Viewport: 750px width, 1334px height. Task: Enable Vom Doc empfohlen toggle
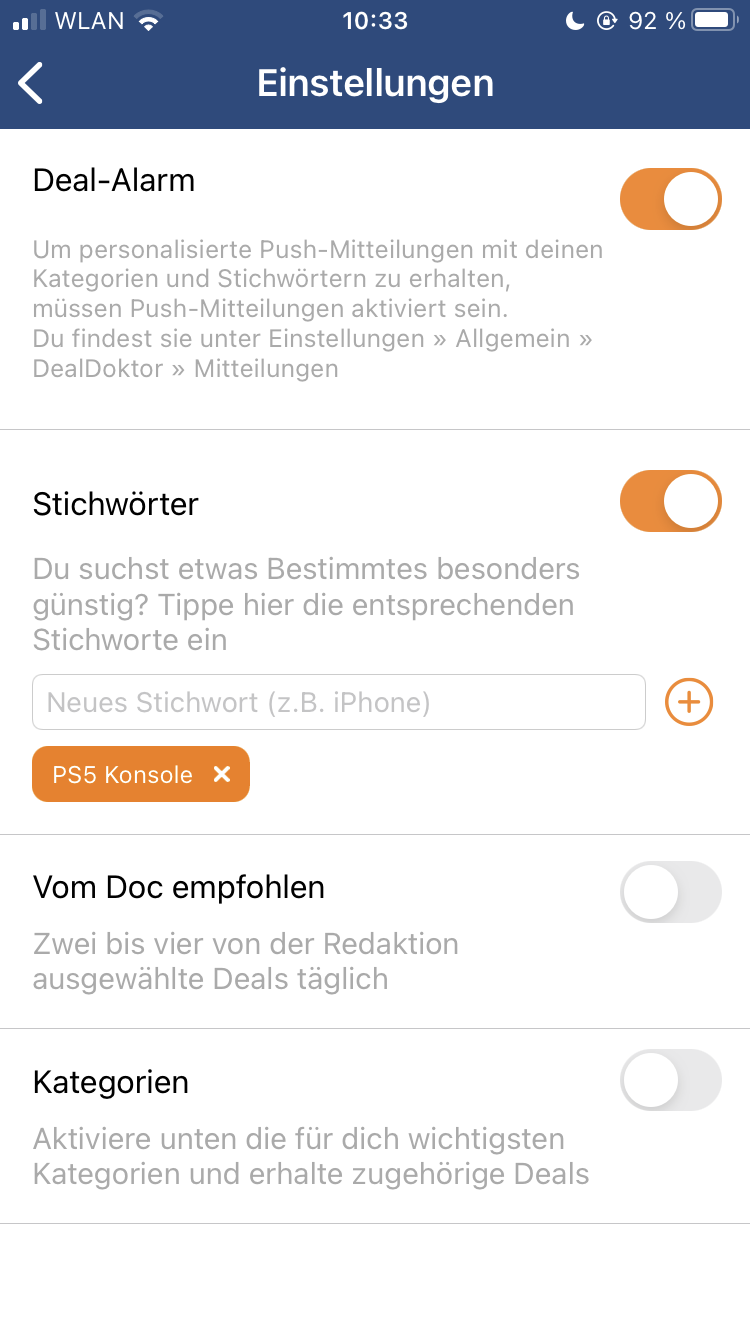click(670, 892)
